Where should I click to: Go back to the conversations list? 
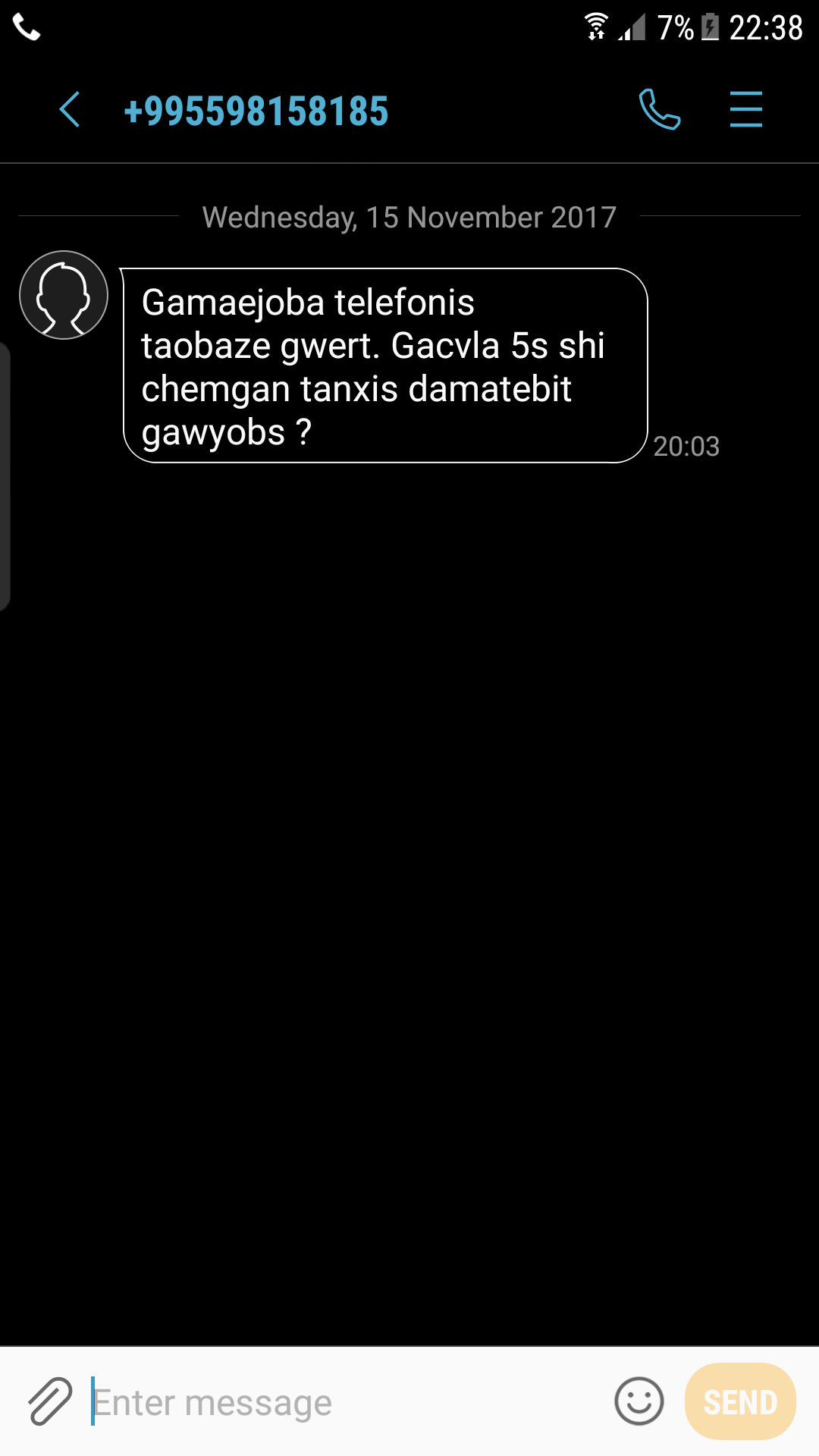pyautogui.click(x=70, y=110)
